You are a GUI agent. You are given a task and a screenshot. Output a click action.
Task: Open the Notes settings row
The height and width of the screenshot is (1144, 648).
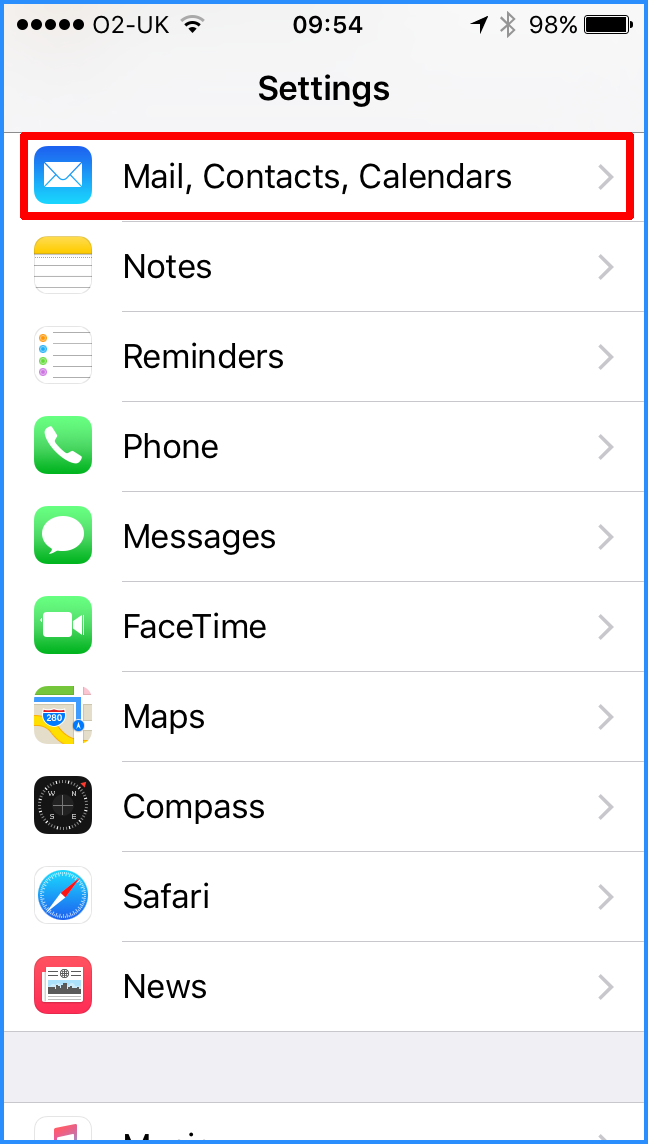pos(324,267)
